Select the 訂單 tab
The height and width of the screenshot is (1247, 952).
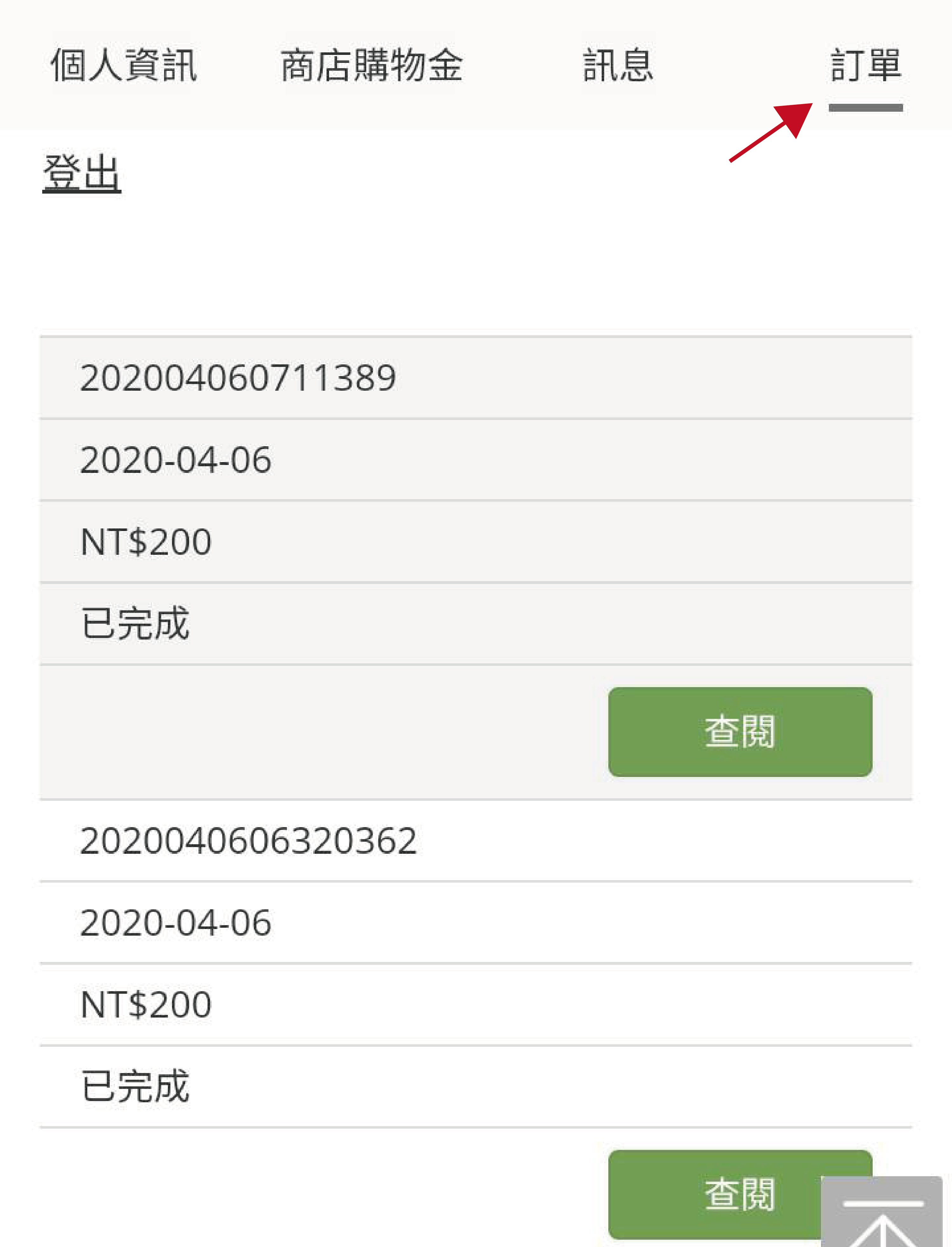pos(865,65)
